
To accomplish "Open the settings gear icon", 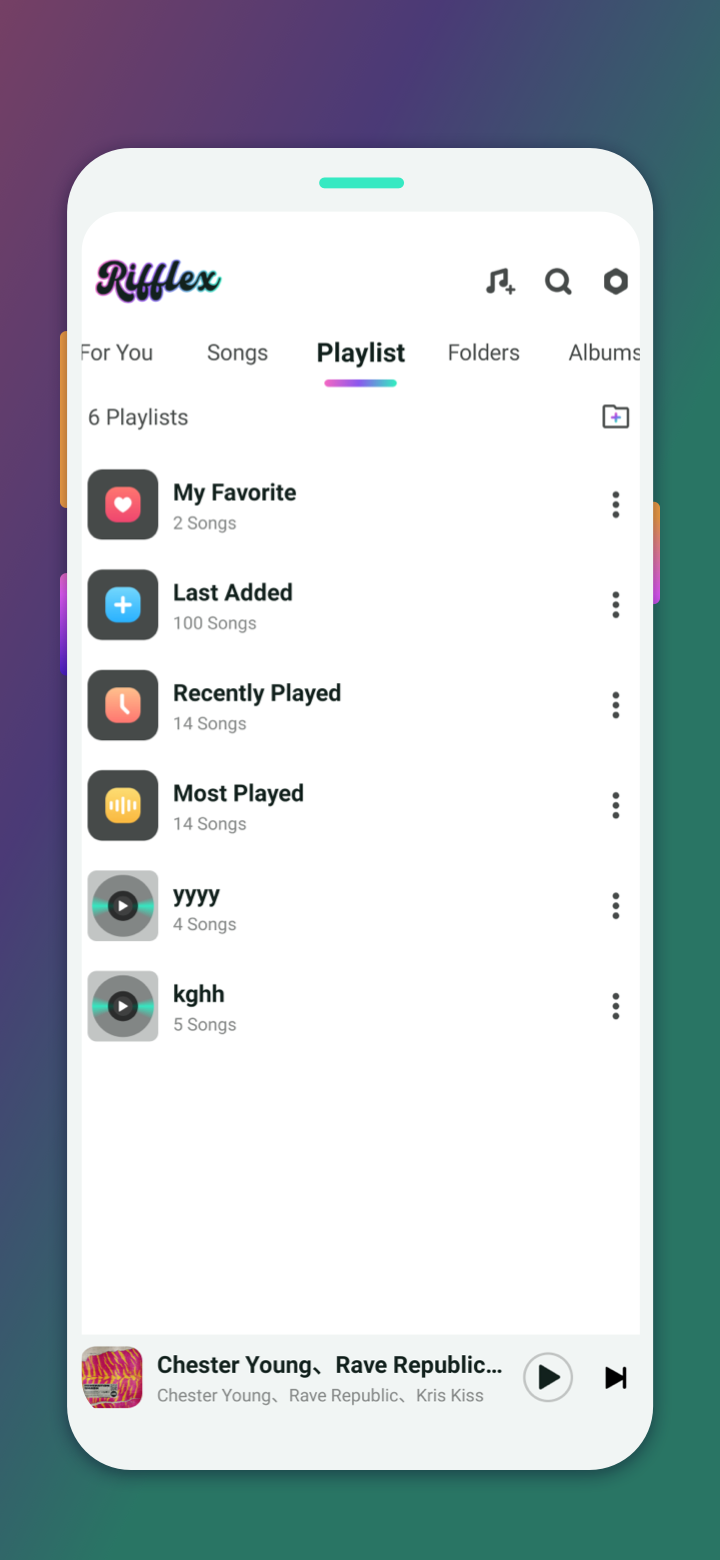I will pyautogui.click(x=615, y=281).
